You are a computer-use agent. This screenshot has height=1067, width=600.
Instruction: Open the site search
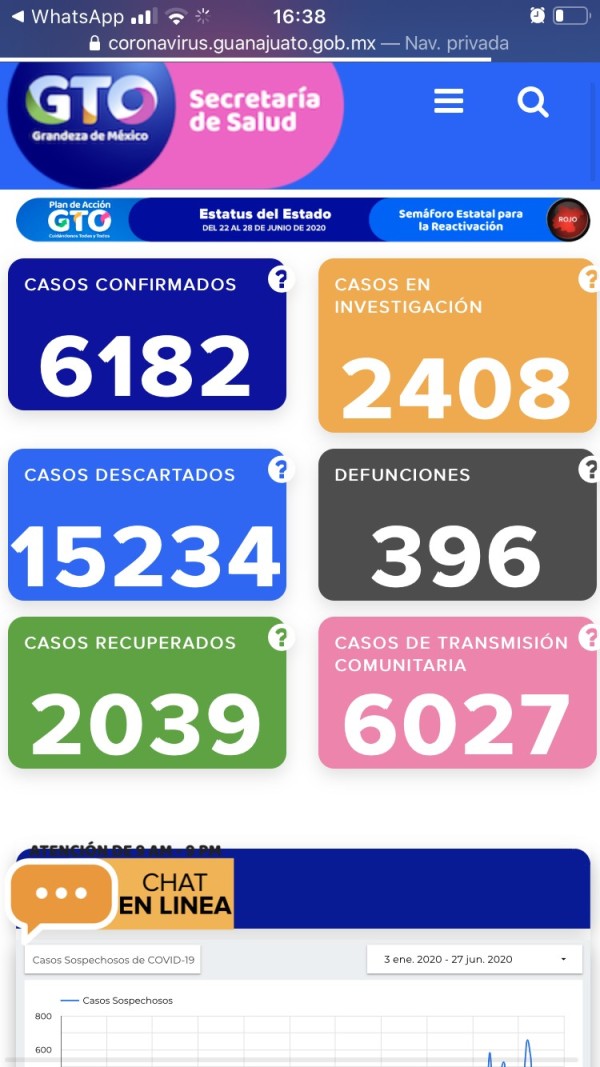click(533, 101)
